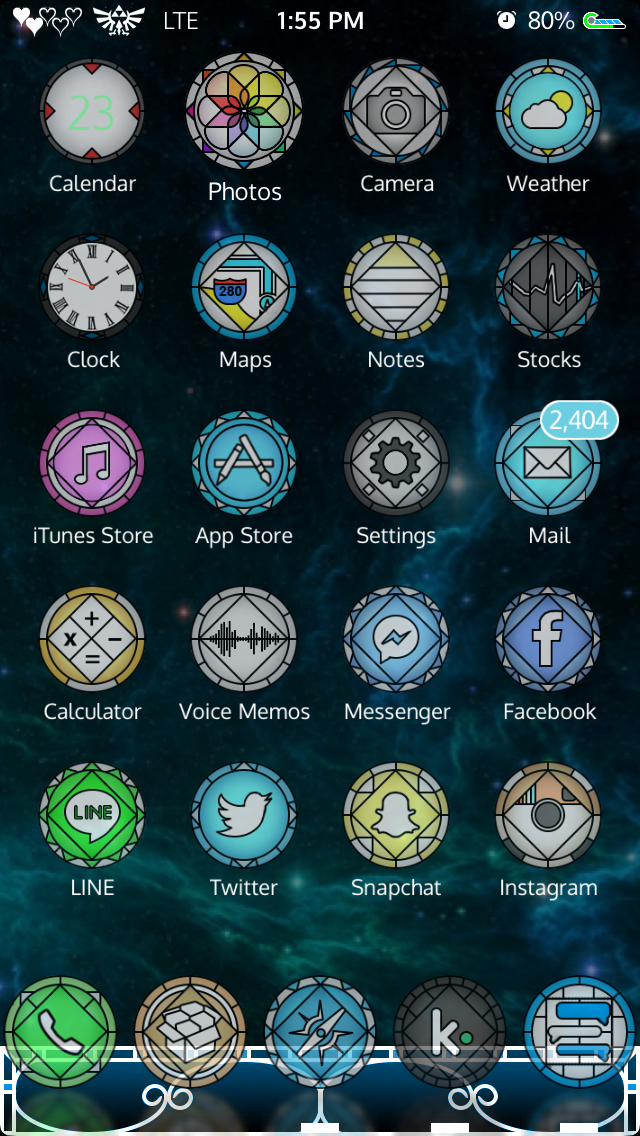Launch Maps

pos(244,287)
